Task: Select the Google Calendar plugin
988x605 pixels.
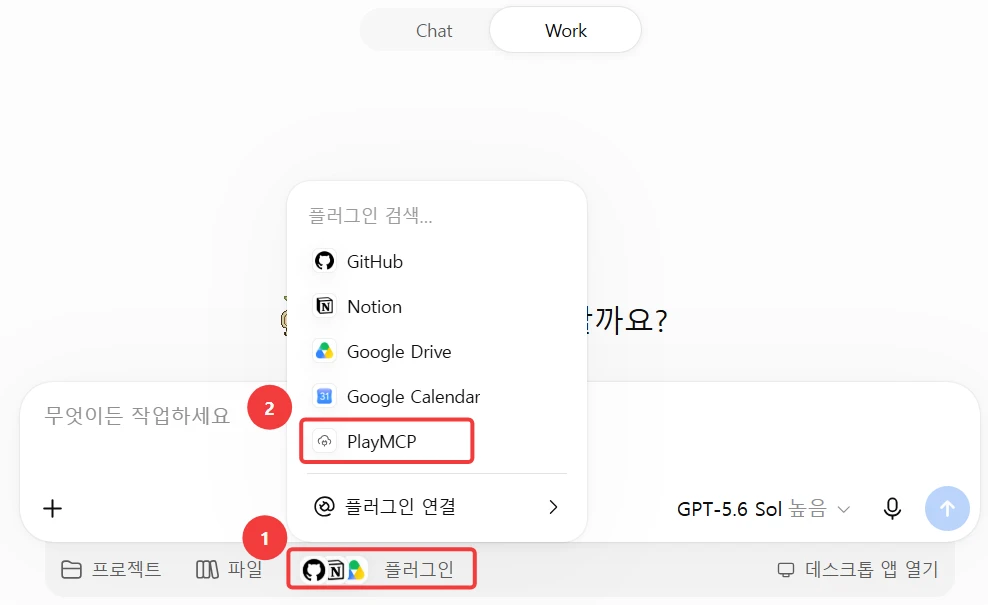Action: click(x=437, y=396)
